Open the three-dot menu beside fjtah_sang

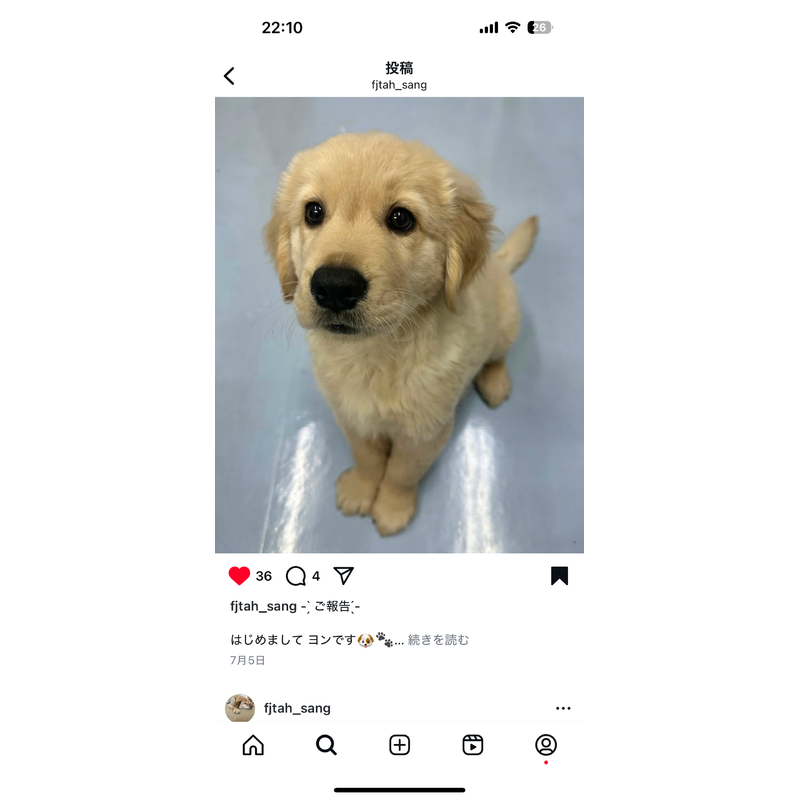point(563,708)
